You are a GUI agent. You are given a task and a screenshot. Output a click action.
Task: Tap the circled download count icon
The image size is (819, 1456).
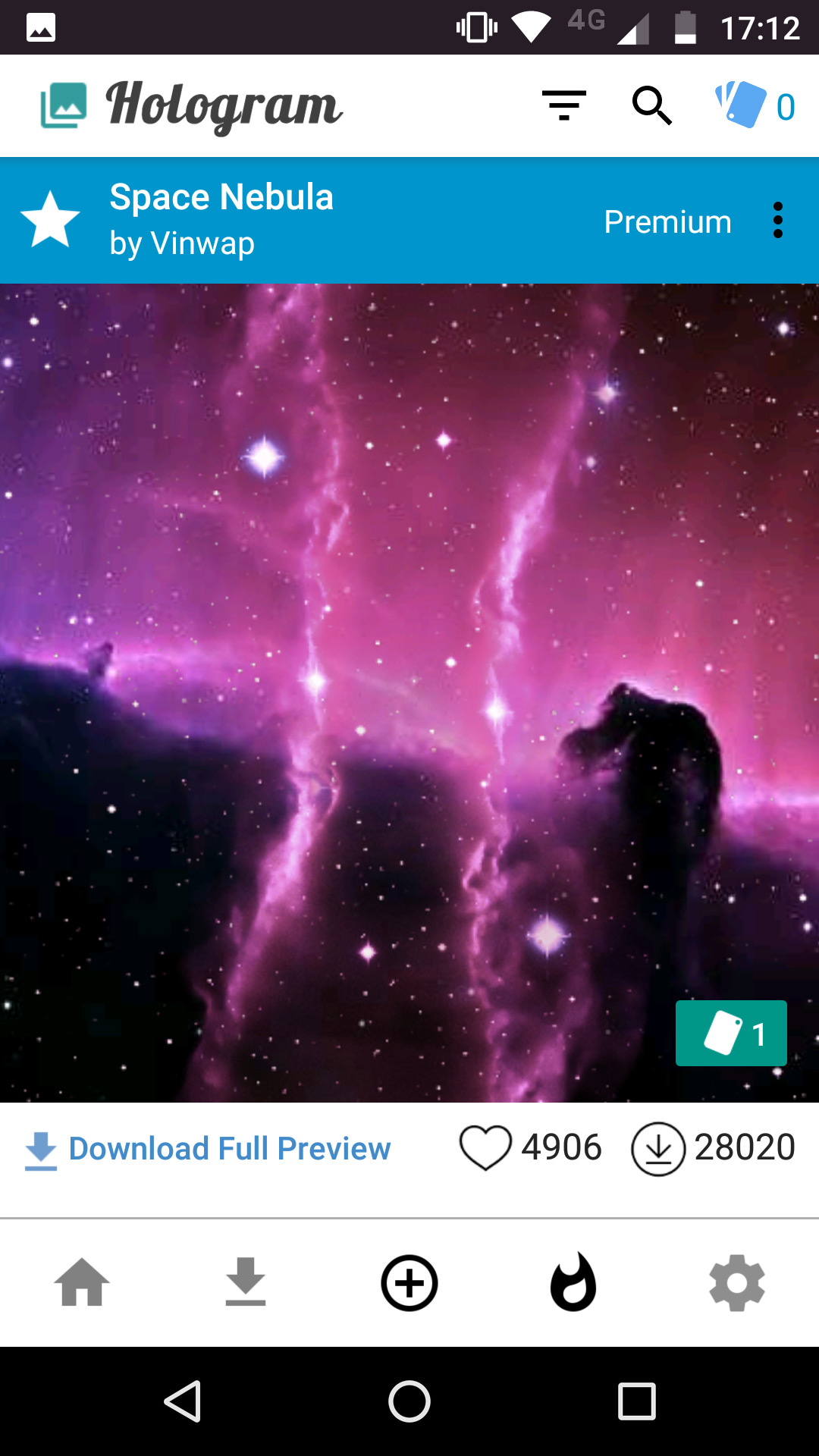tap(658, 1149)
